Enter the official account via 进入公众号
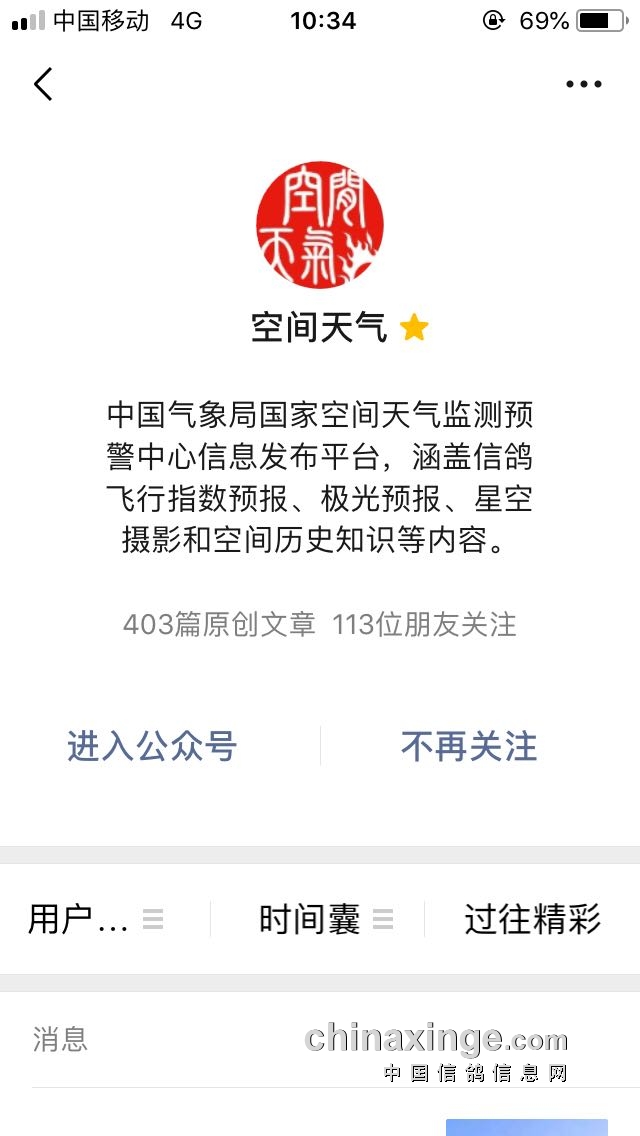640x1136 pixels. pos(152,746)
